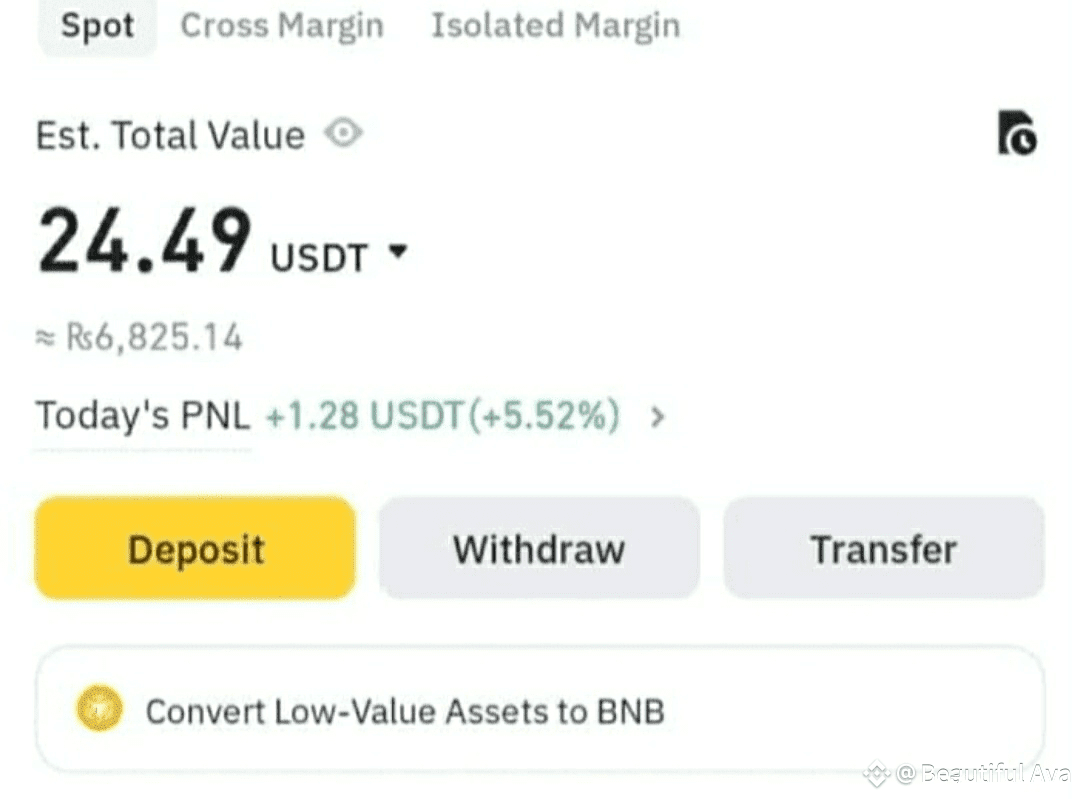Switch to the Spot tab
The height and width of the screenshot is (799, 1080).
point(97,26)
